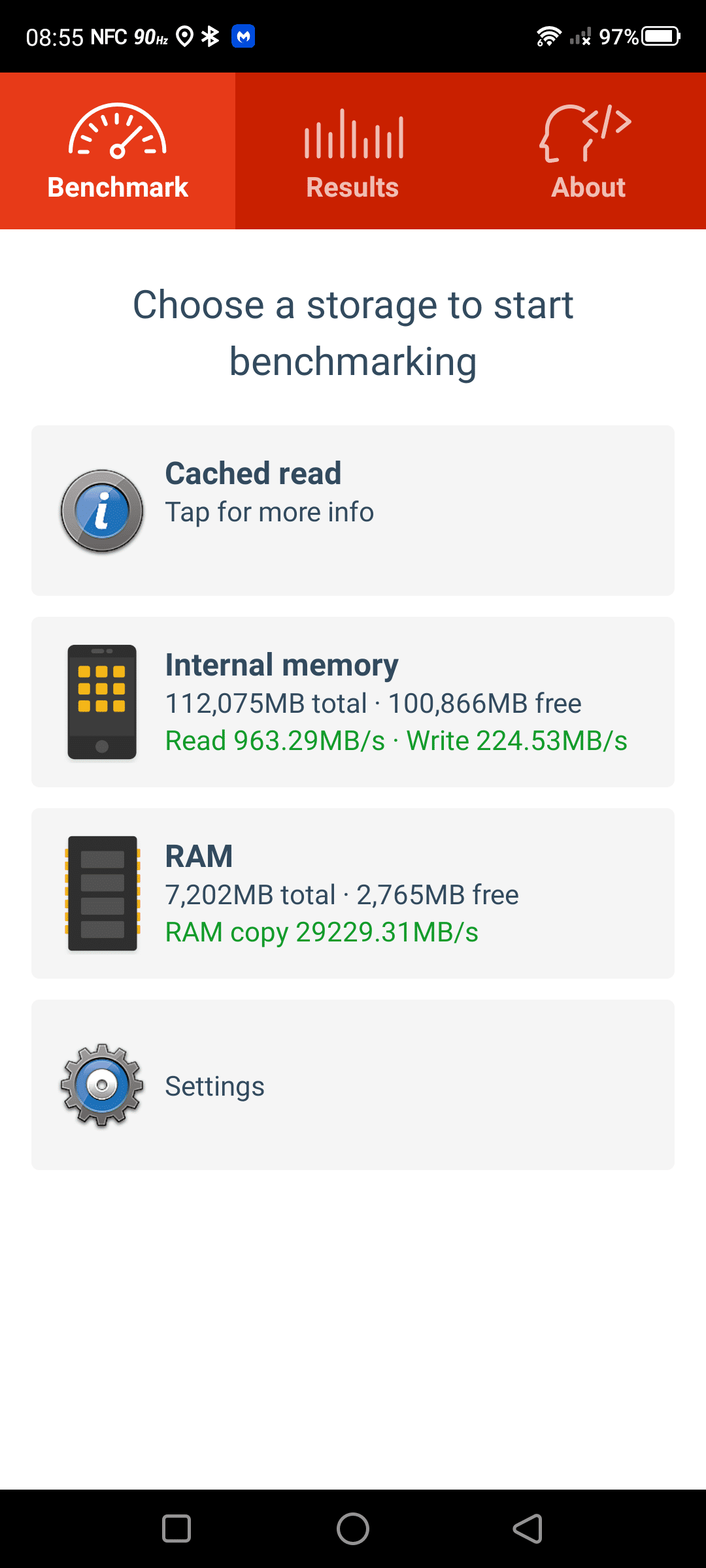
Task: Open the About tab
Action: tap(588, 151)
